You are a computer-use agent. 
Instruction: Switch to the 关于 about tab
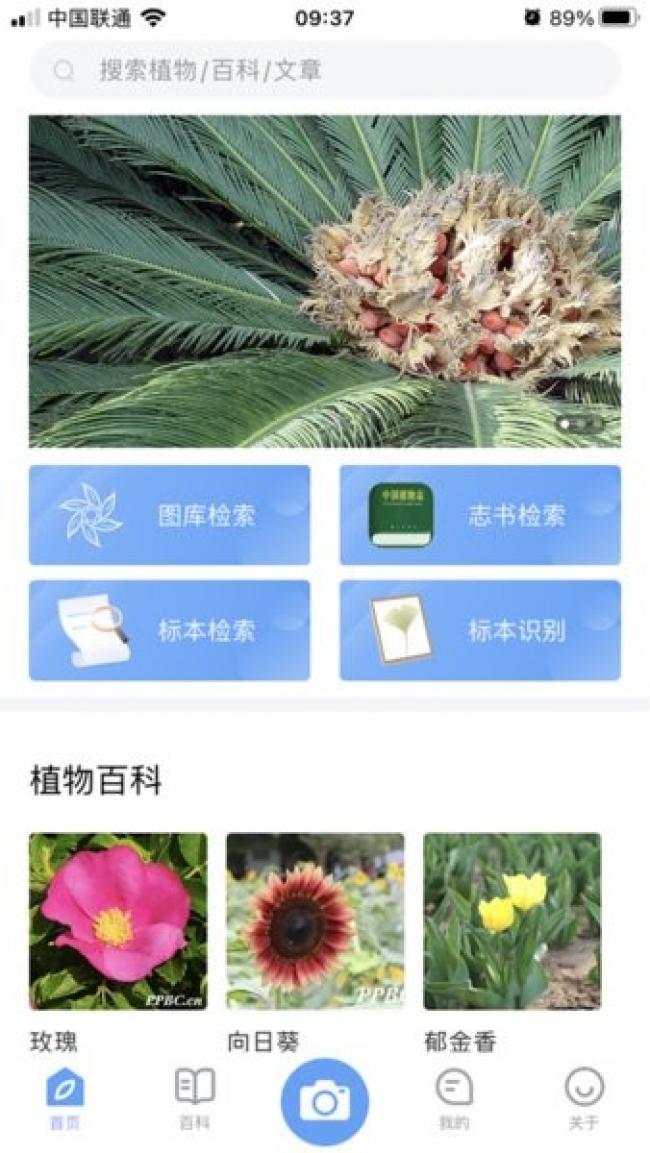[585, 1099]
